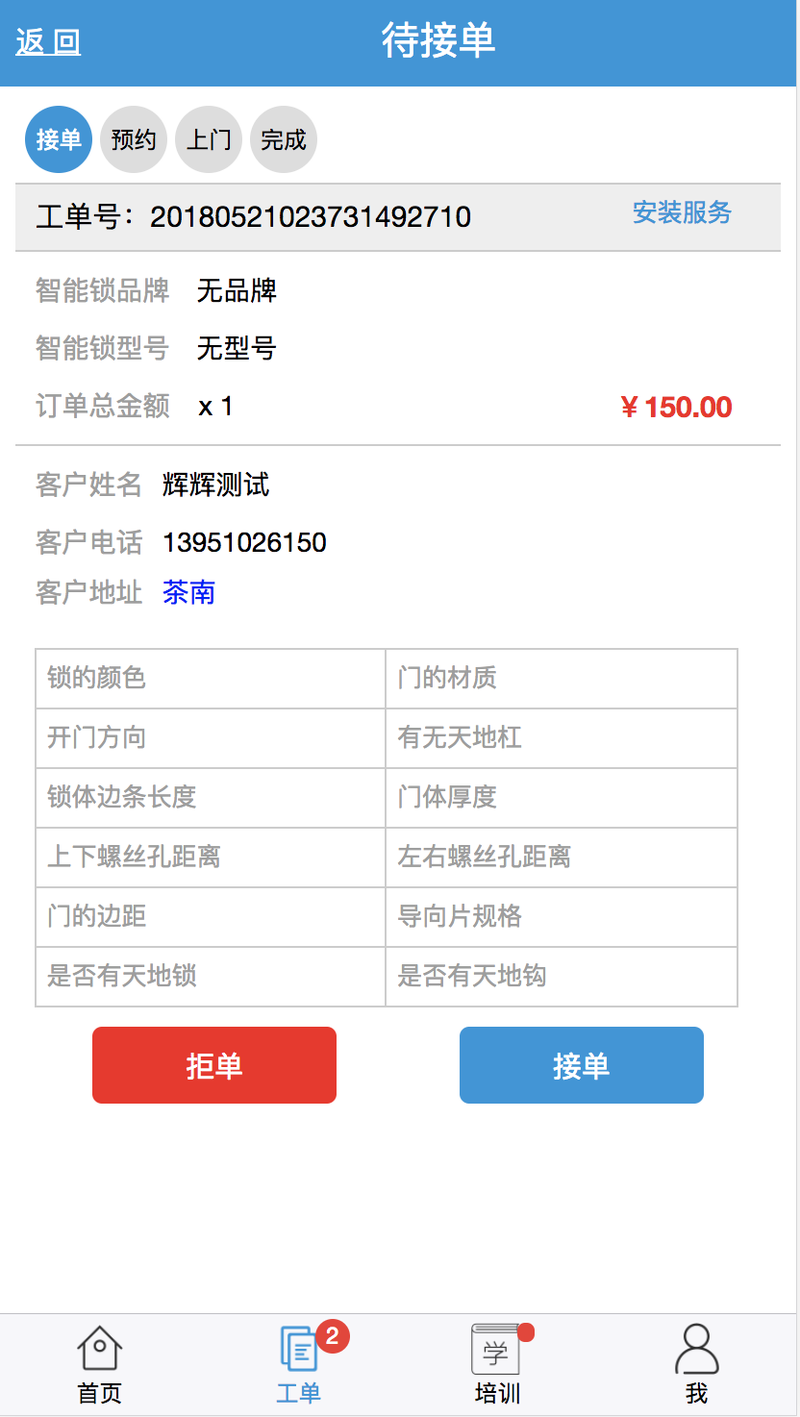The width and height of the screenshot is (800, 1417).
Task: Select the 接单 step chip at the top
Action: point(59,139)
